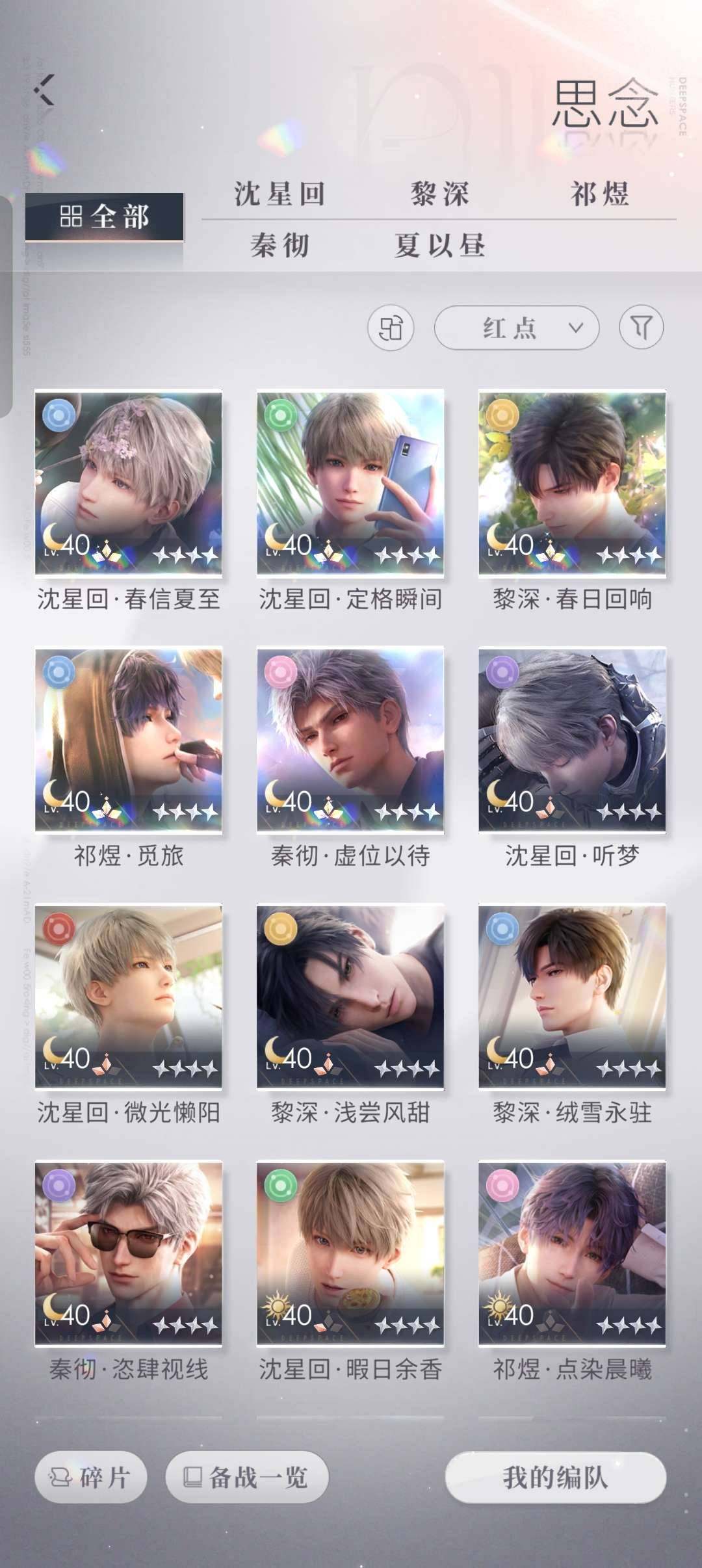Select the 祁煜 character tab
Image resolution: width=702 pixels, height=1568 pixels.
[601, 192]
